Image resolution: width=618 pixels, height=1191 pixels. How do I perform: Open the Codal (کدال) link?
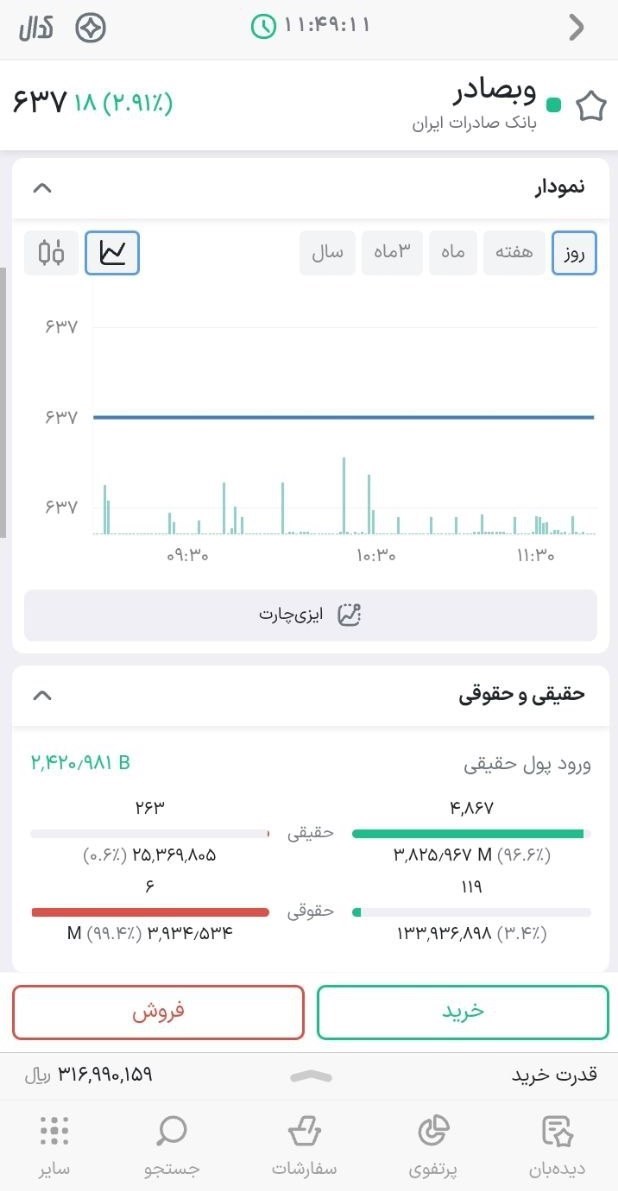click(x=38, y=27)
